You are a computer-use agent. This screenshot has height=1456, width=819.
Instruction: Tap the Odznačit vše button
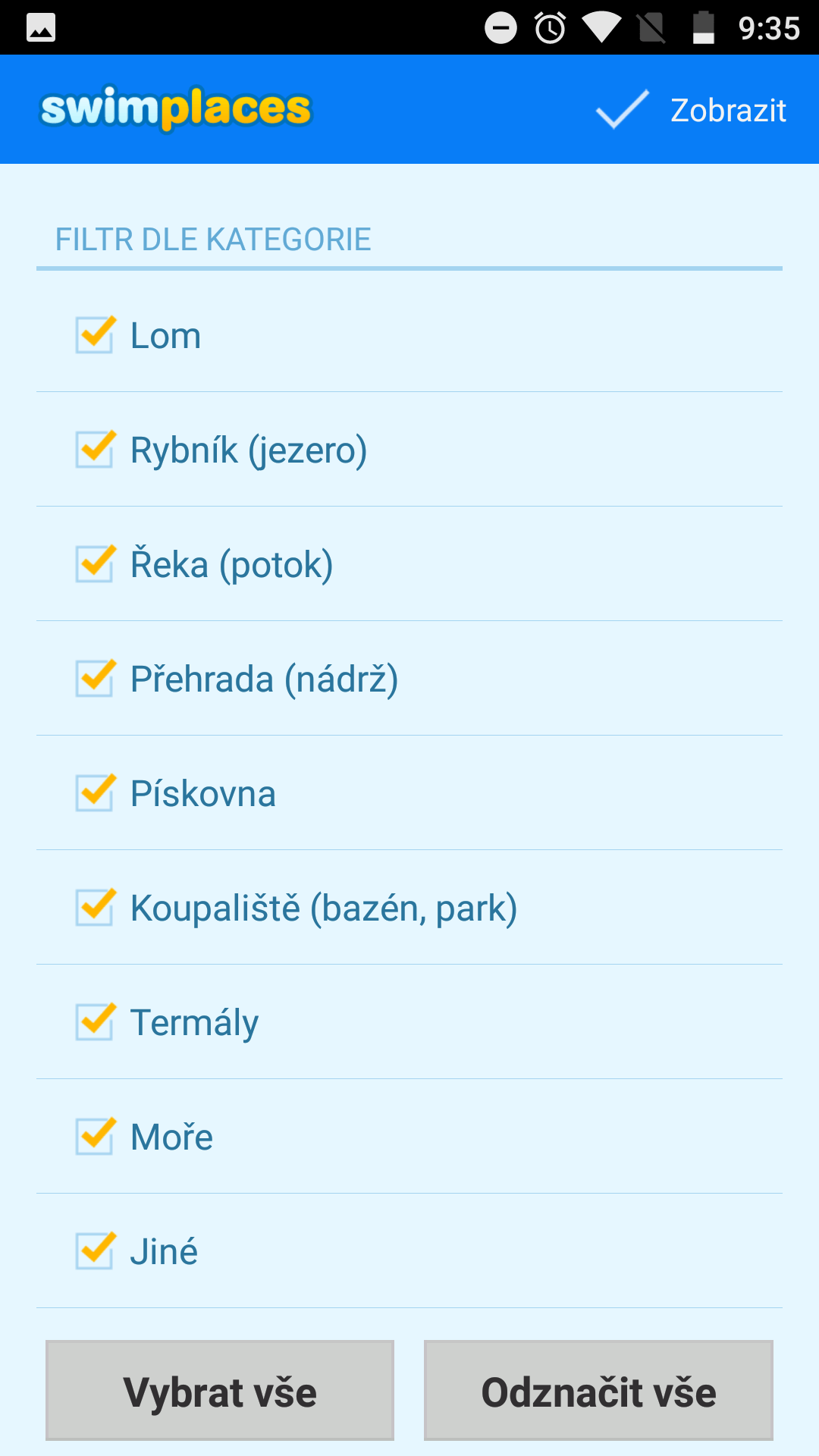pyautogui.click(x=598, y=1390)
